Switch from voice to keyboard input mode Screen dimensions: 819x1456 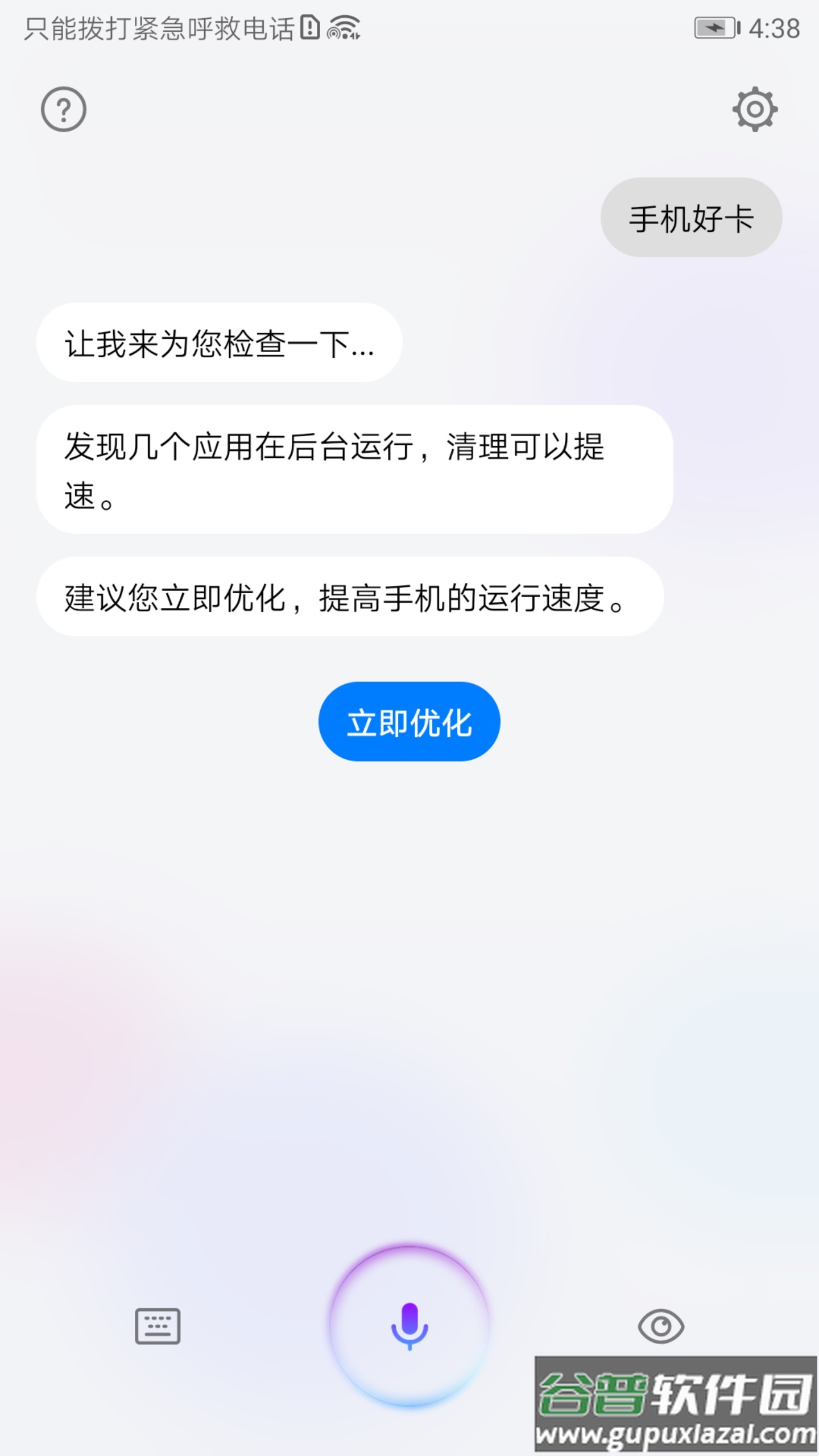pyautogui.click(x=158, y=1327)
